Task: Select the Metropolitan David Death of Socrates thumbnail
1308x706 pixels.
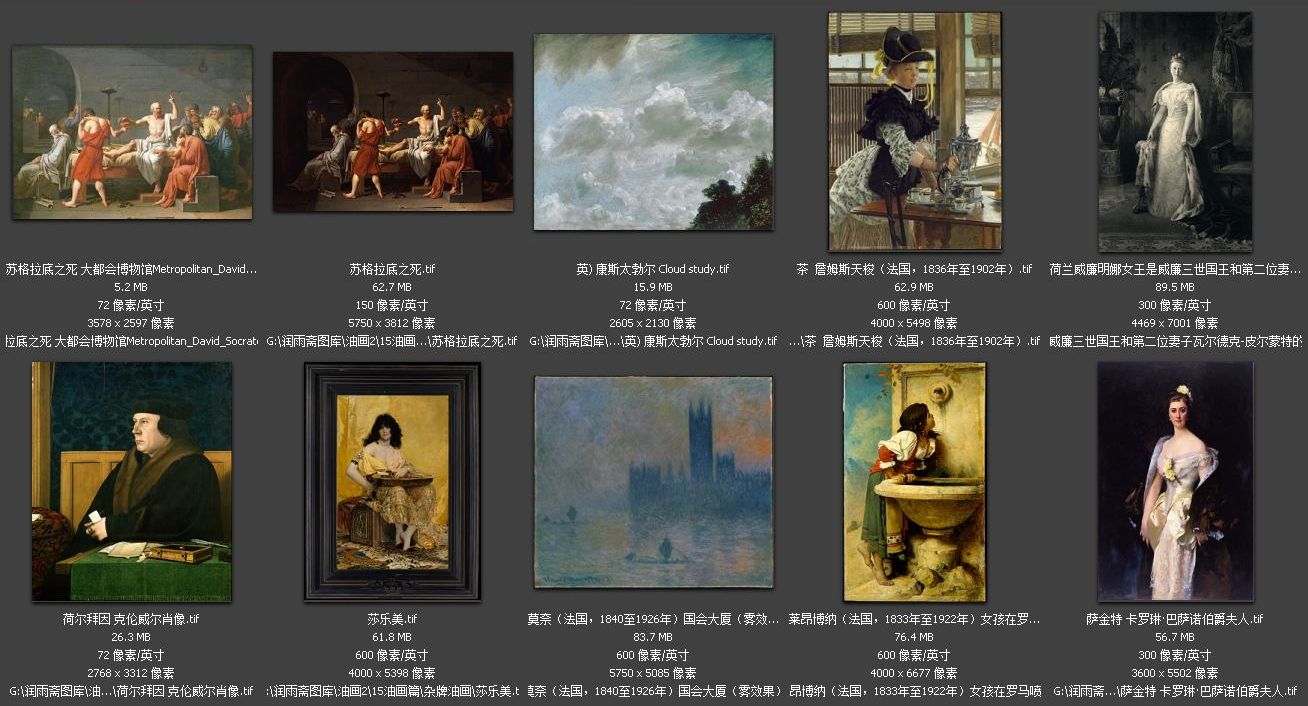Action: (x=131, y=131)
